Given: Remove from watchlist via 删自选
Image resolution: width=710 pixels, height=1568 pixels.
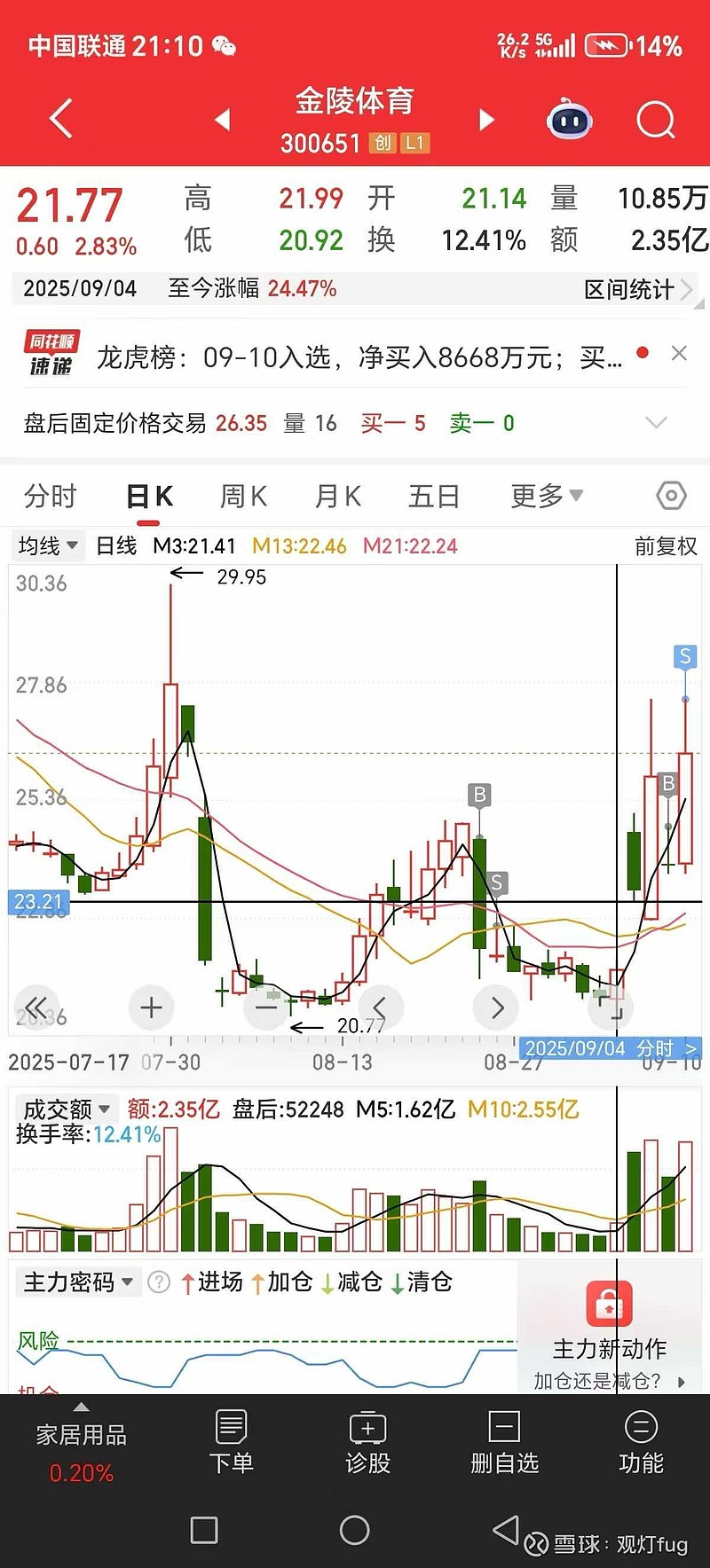Looking at the screenshot, I should tap(504, 1442).
